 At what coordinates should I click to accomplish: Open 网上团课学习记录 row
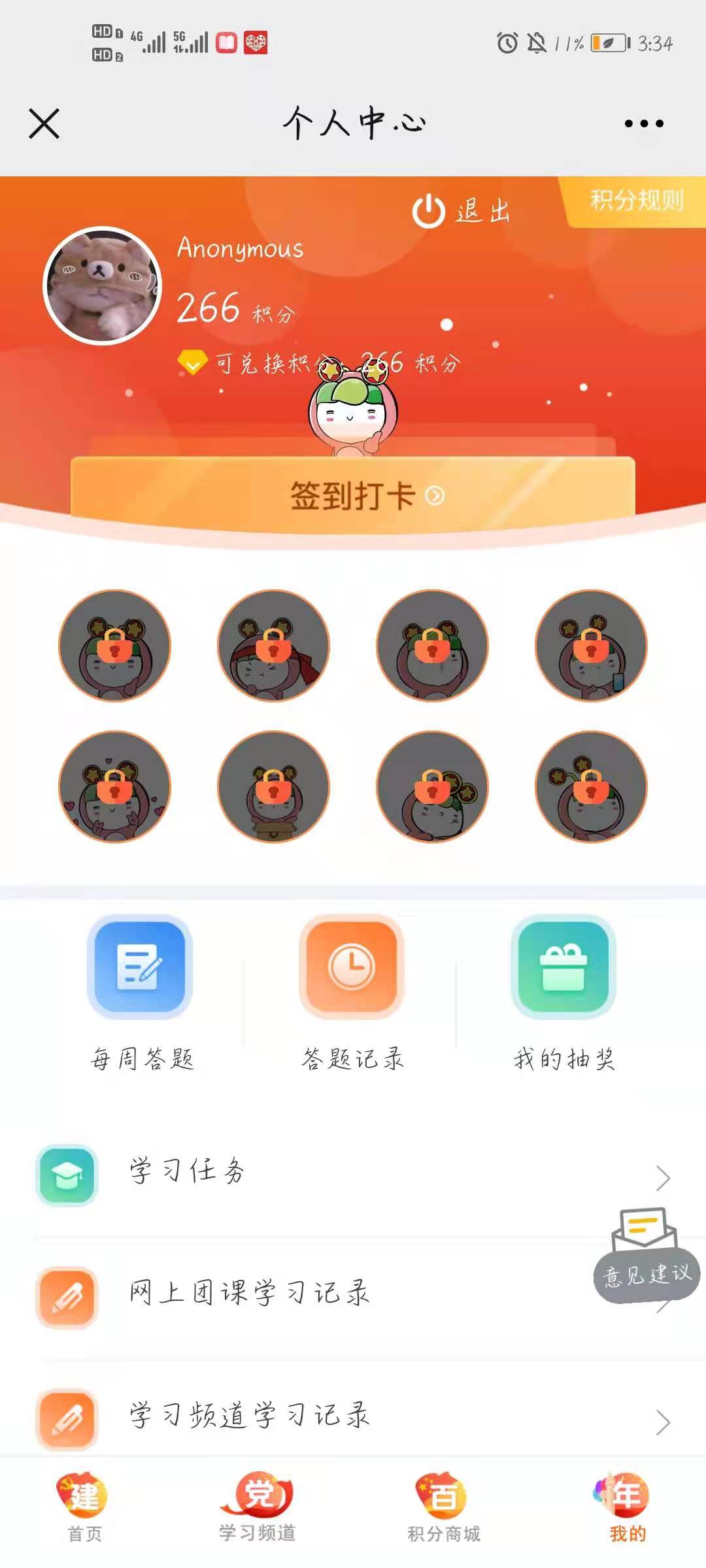[x=353, y=1297]
